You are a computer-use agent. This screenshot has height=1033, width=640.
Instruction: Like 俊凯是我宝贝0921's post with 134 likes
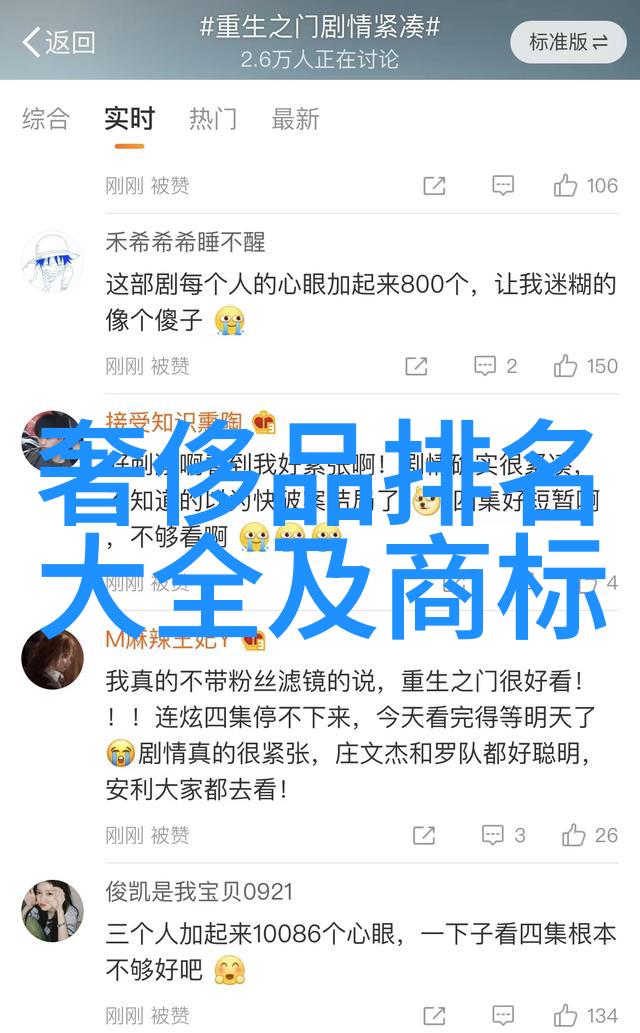[x=586, y=1015]
